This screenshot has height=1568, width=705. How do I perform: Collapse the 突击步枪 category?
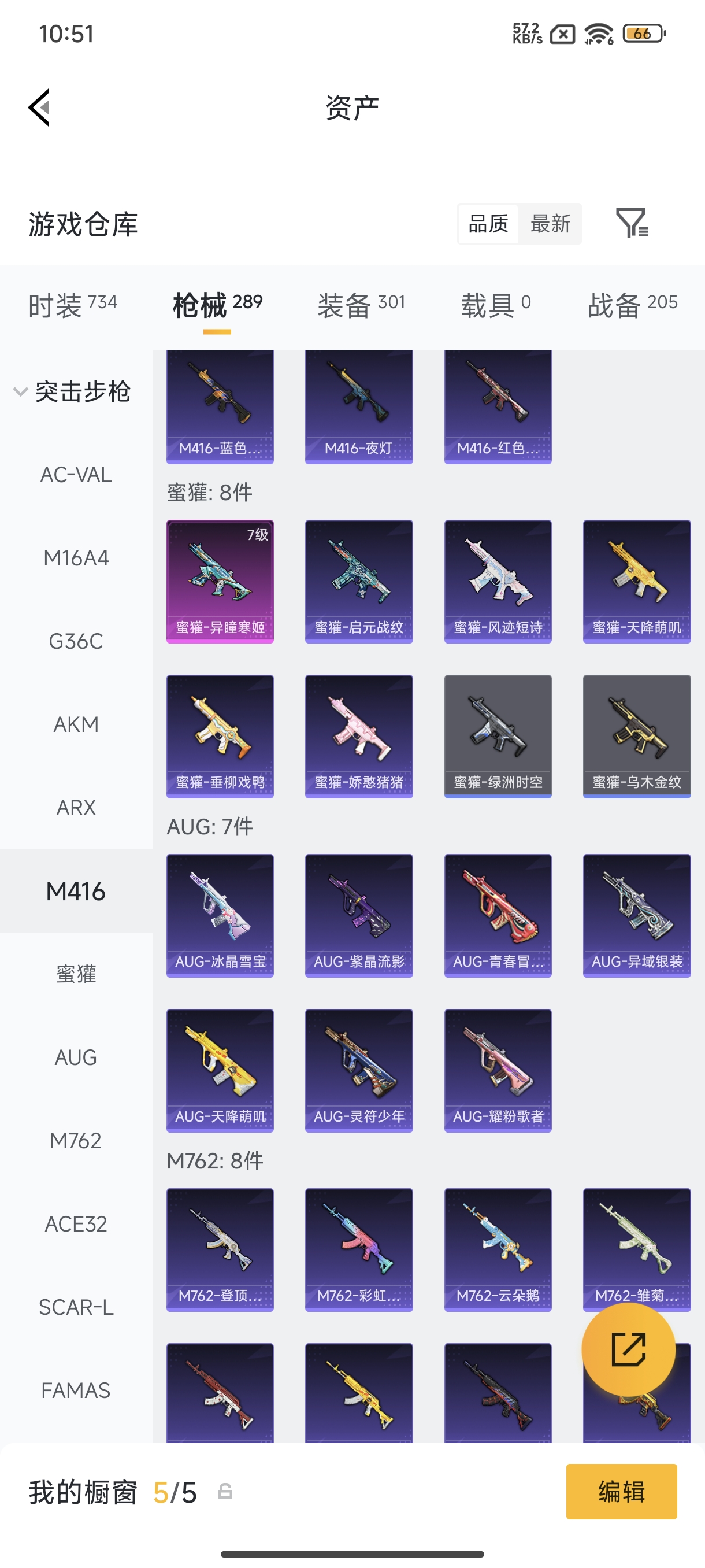(72, 391)
